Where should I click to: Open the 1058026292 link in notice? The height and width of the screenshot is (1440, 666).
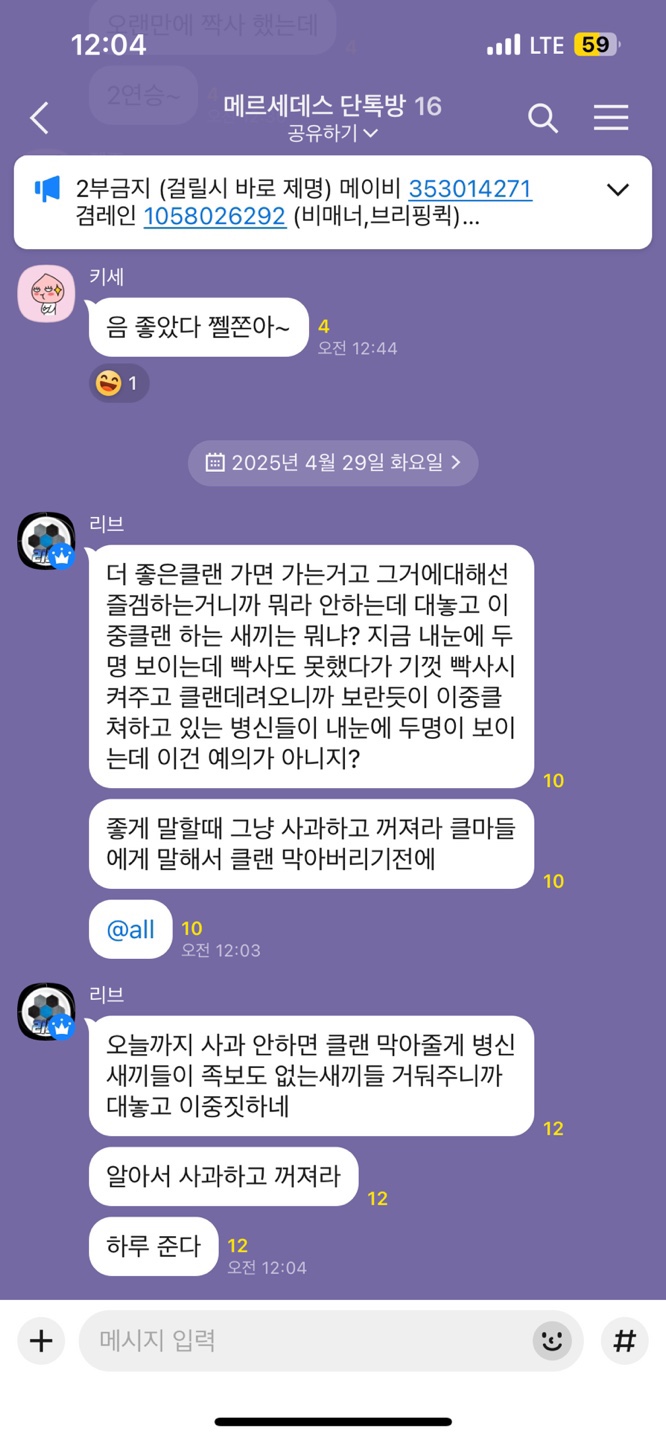point(214,216)
